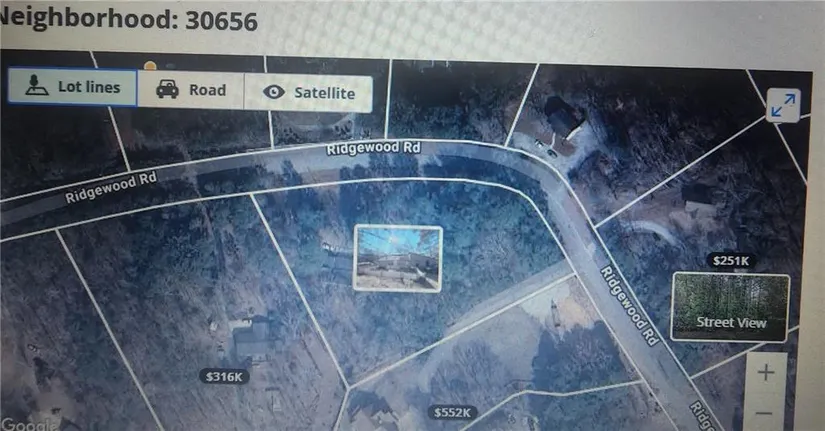Open Street View thumbnail
Screen dimensions: 825x431
(x=730, y=304)
